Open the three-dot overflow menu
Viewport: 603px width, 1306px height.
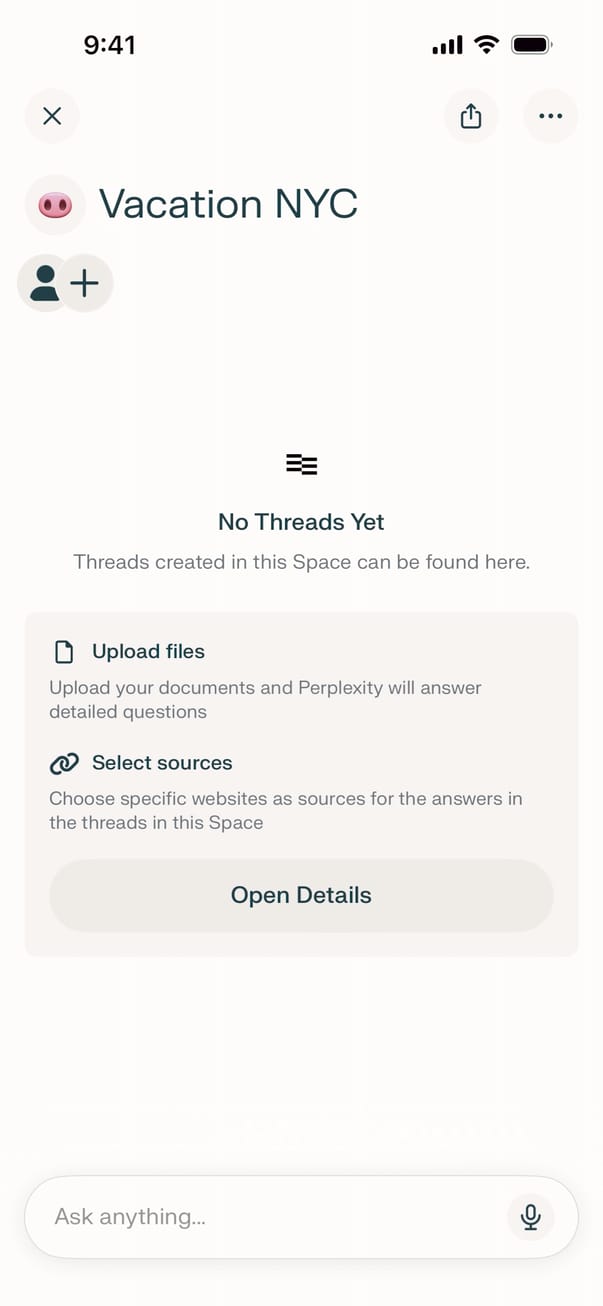coord(550,116)
